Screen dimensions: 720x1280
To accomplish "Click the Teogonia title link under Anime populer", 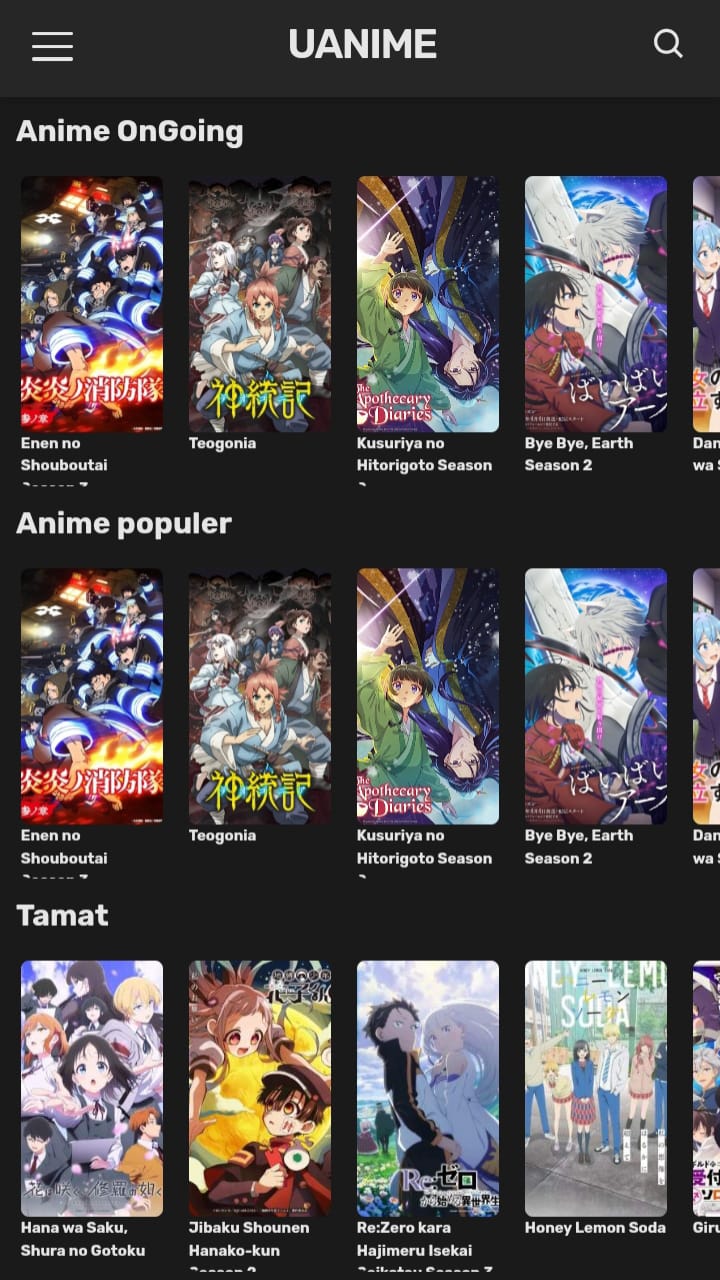I will 223,835.
